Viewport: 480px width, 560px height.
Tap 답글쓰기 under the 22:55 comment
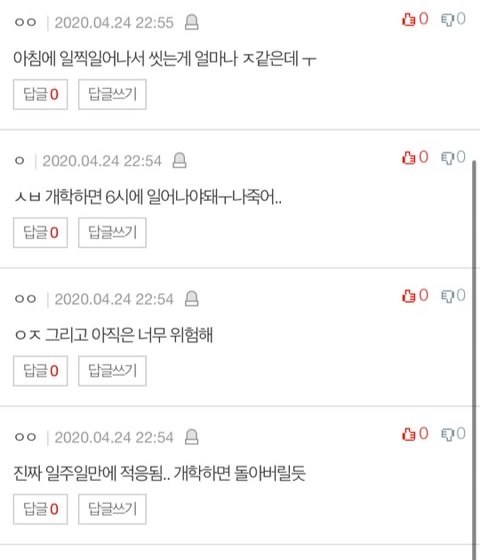[x=112, y=94]
